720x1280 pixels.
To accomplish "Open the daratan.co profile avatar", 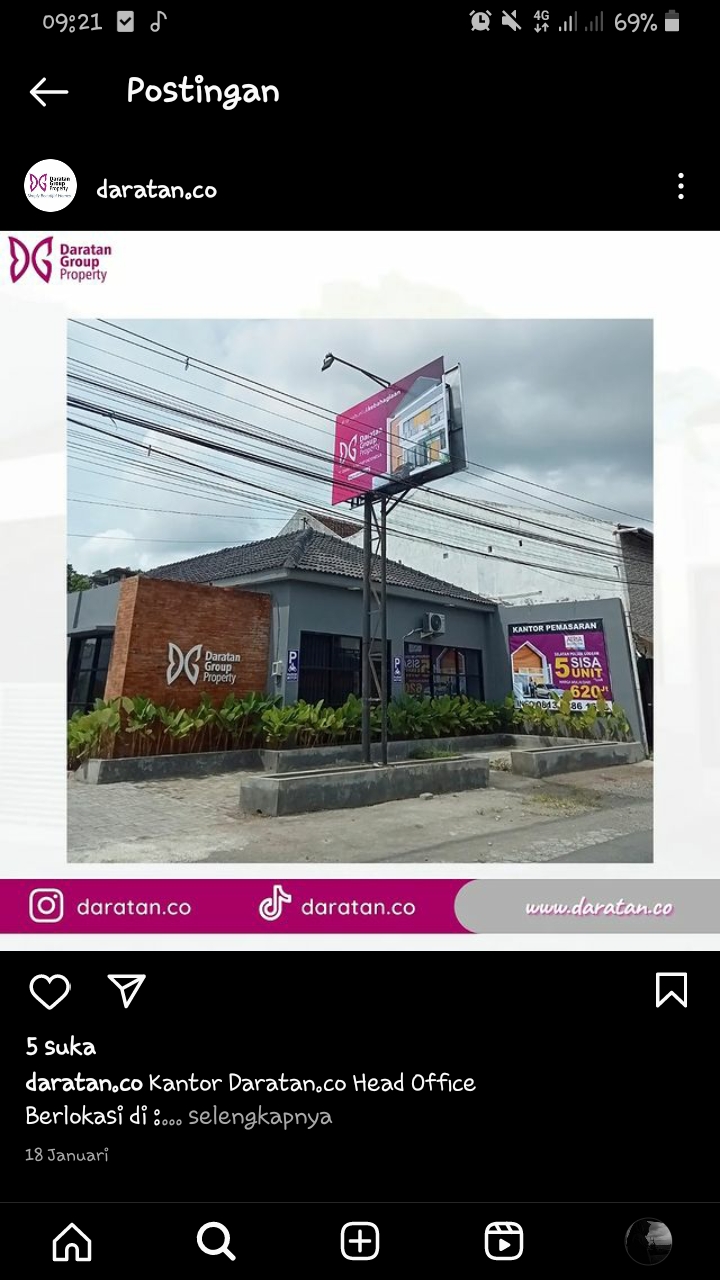I will click(x=50, y=186).
